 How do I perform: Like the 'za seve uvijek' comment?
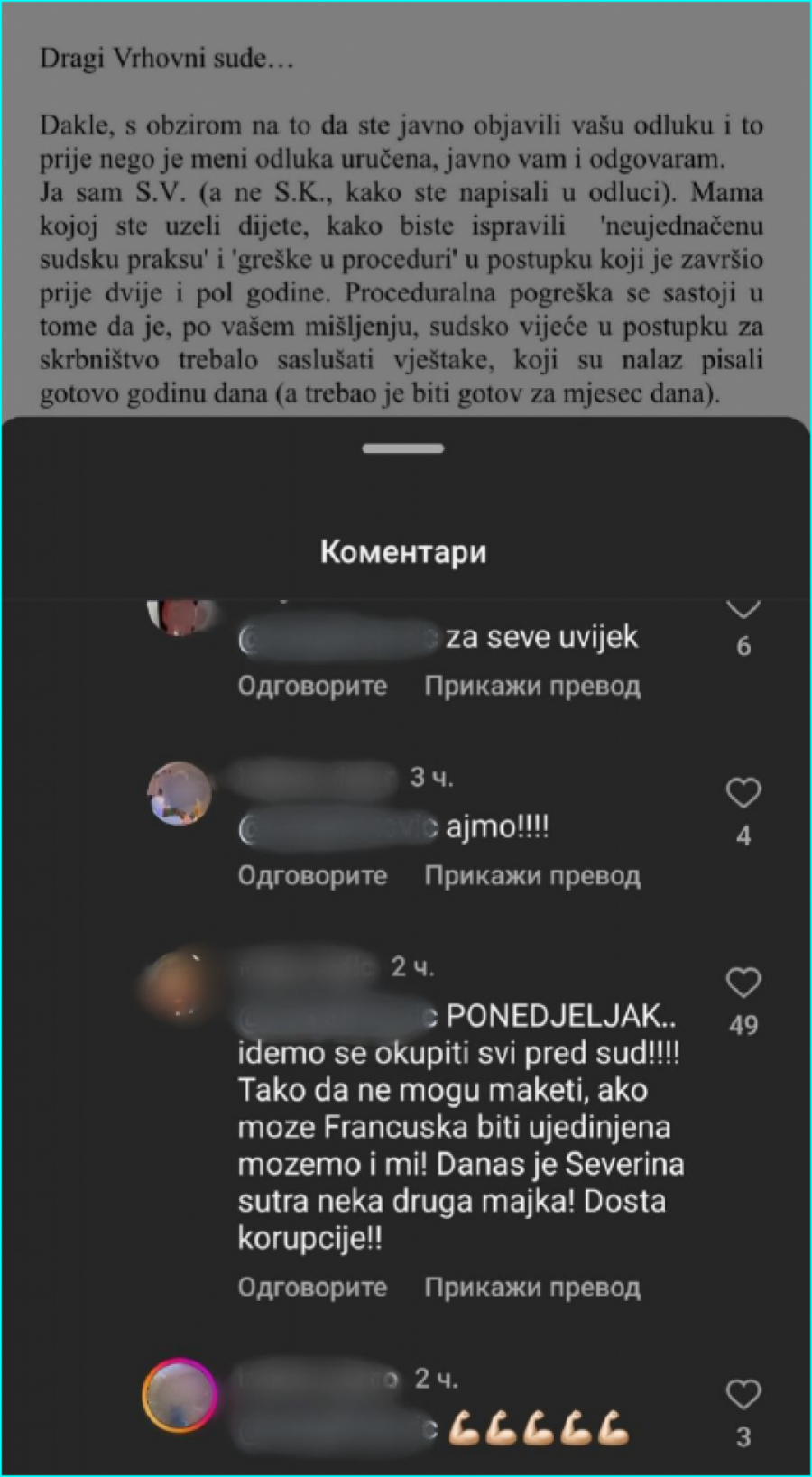click(x=743, y=607)
